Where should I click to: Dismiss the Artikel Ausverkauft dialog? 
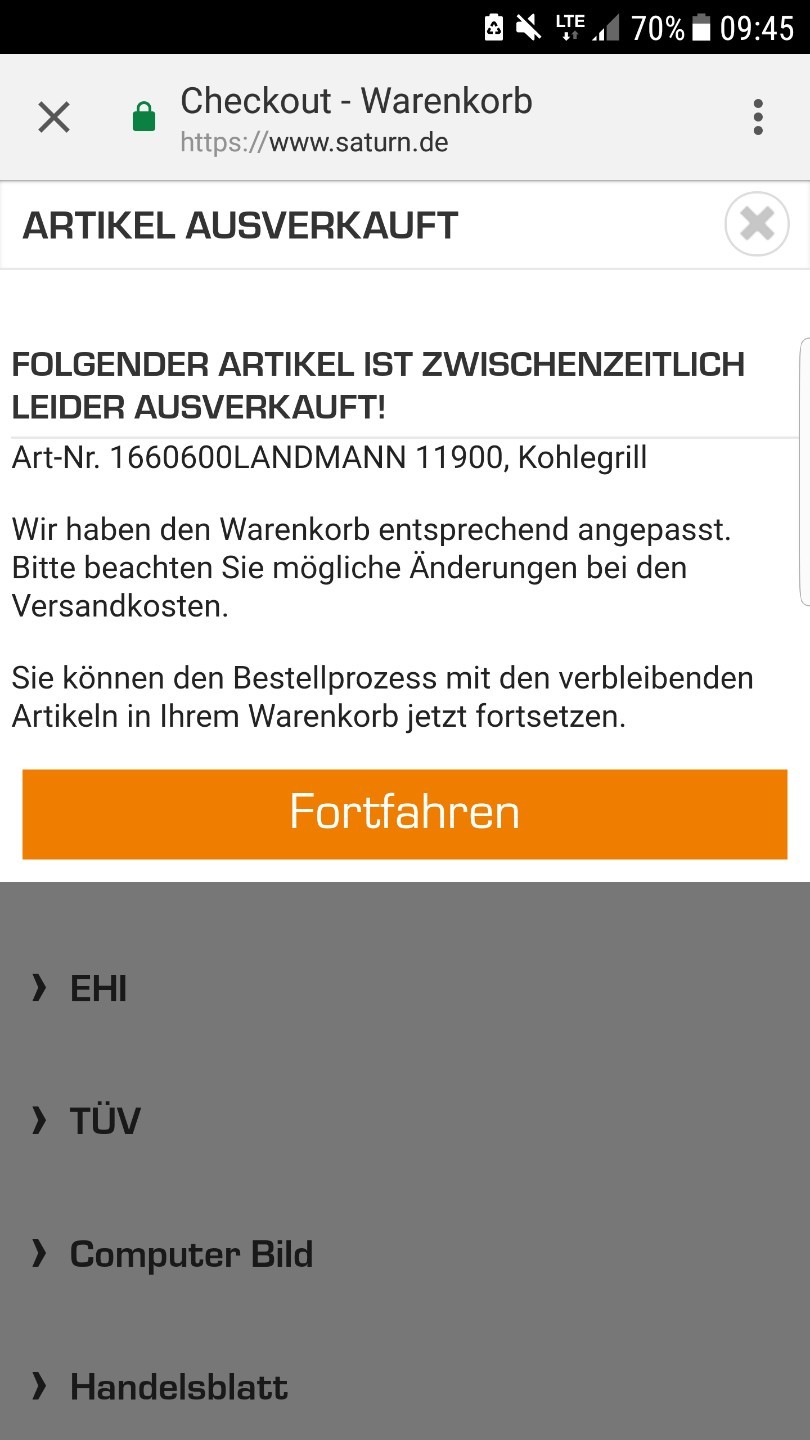tap(757, 224)
